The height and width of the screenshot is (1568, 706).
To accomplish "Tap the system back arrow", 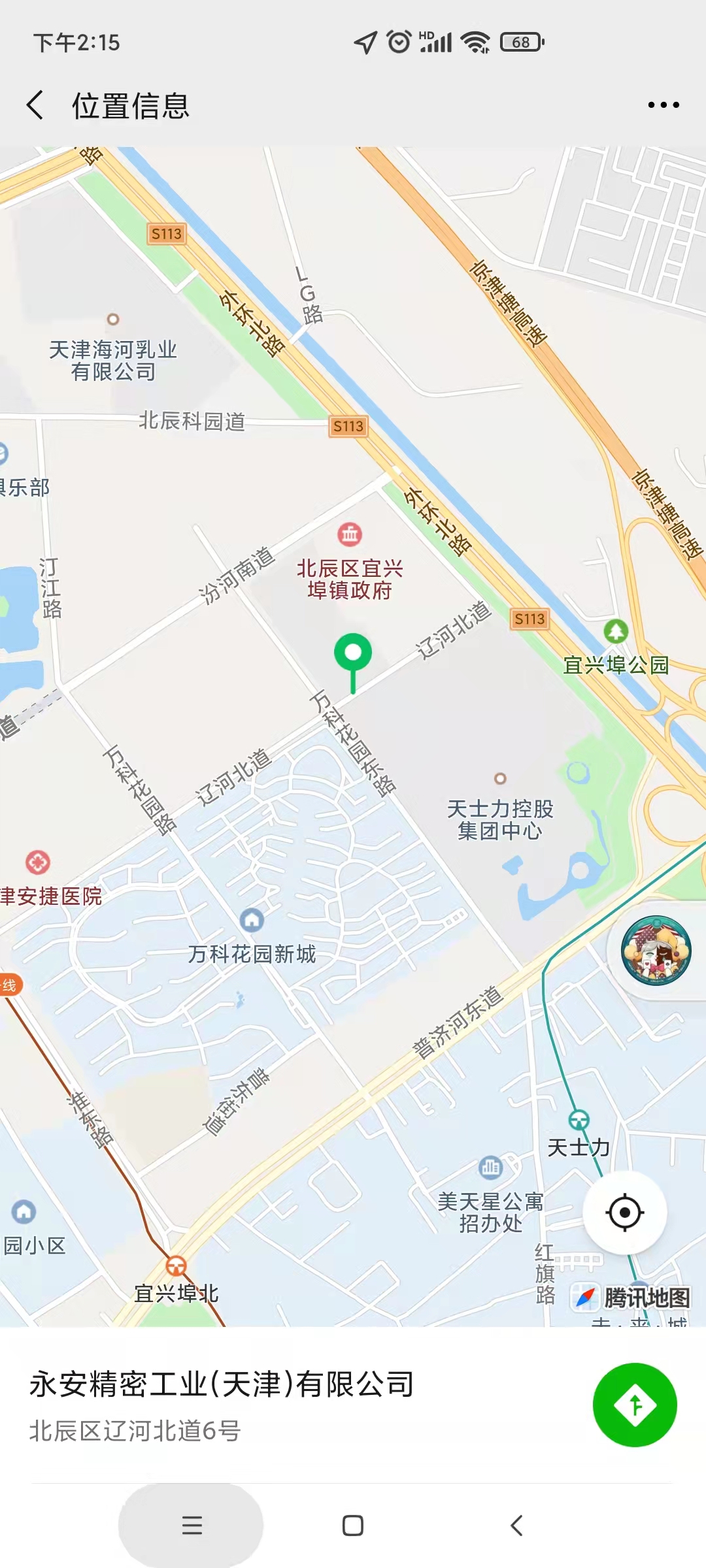I will coord(516,1526).
